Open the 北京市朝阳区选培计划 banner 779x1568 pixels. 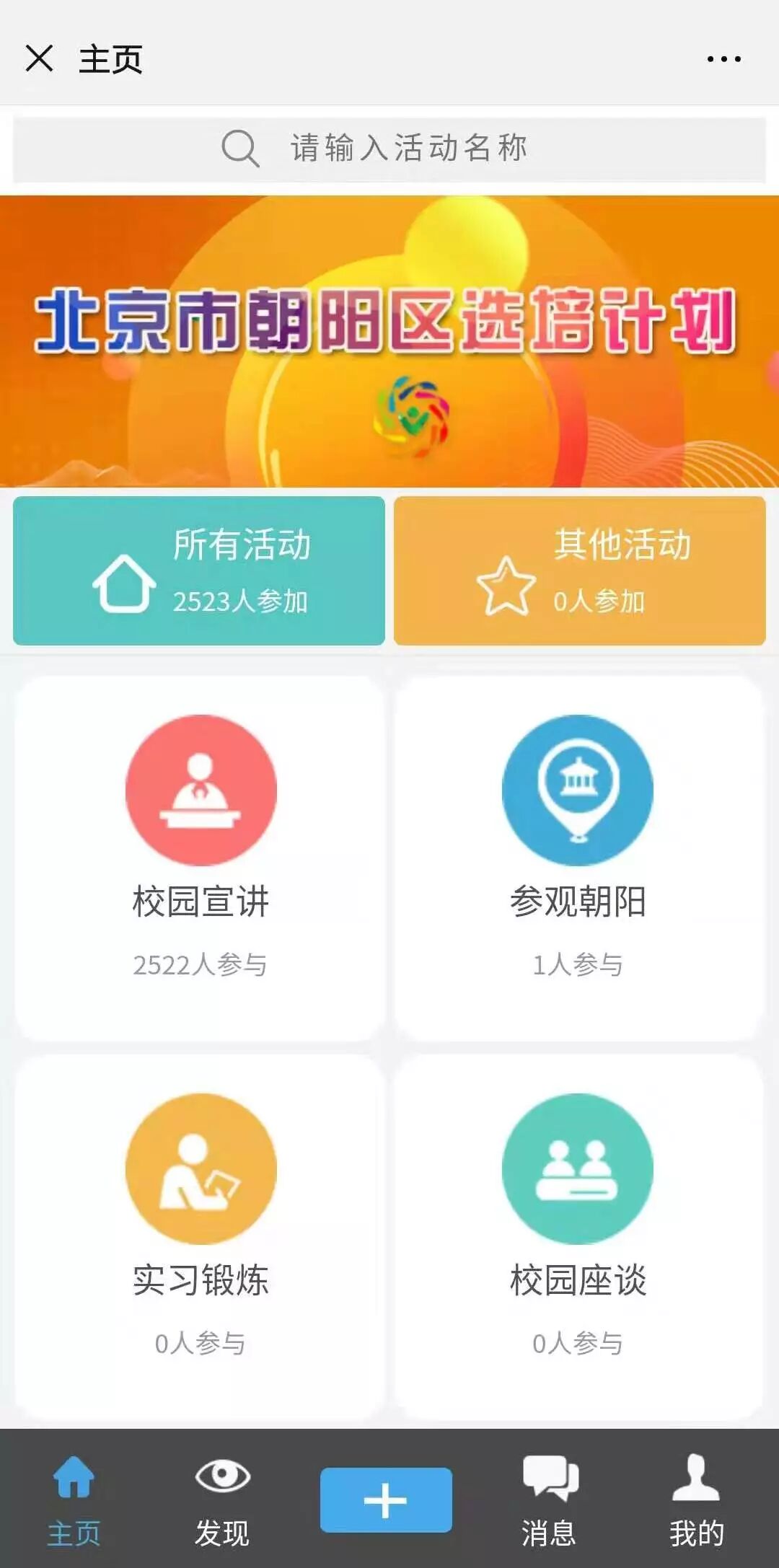(389, 341)
